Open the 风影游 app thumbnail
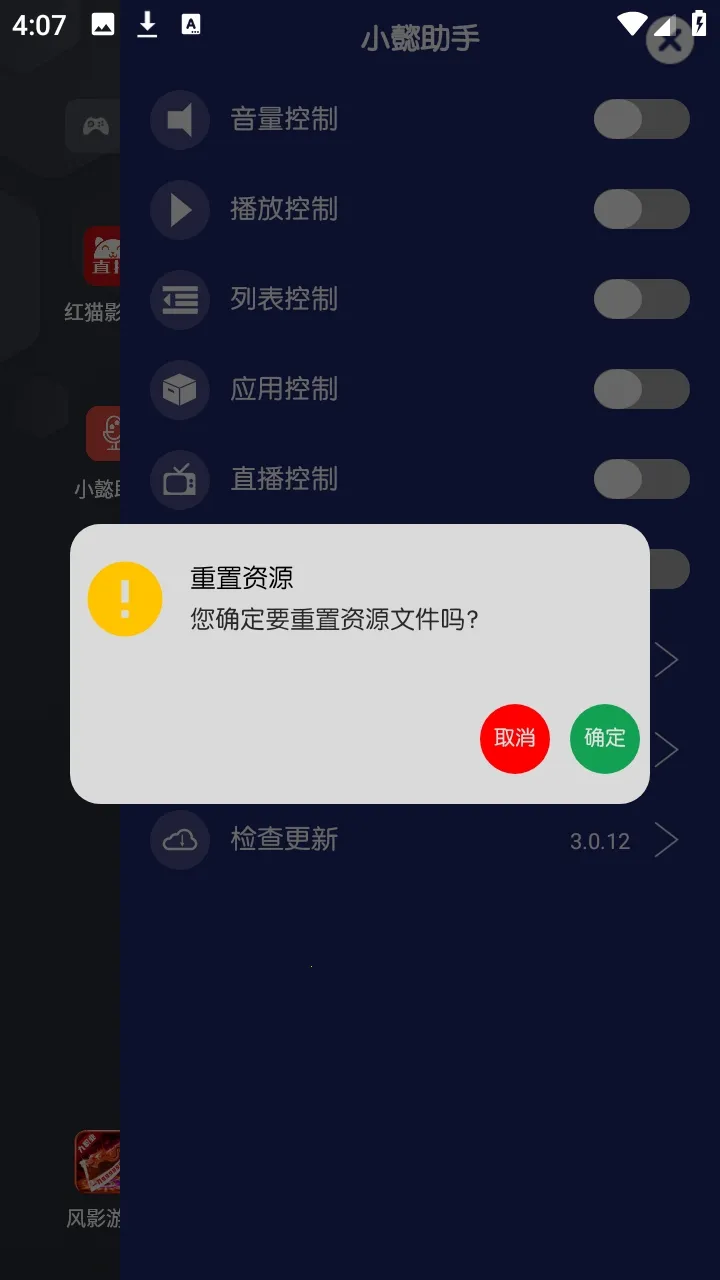 point(97,1160)
